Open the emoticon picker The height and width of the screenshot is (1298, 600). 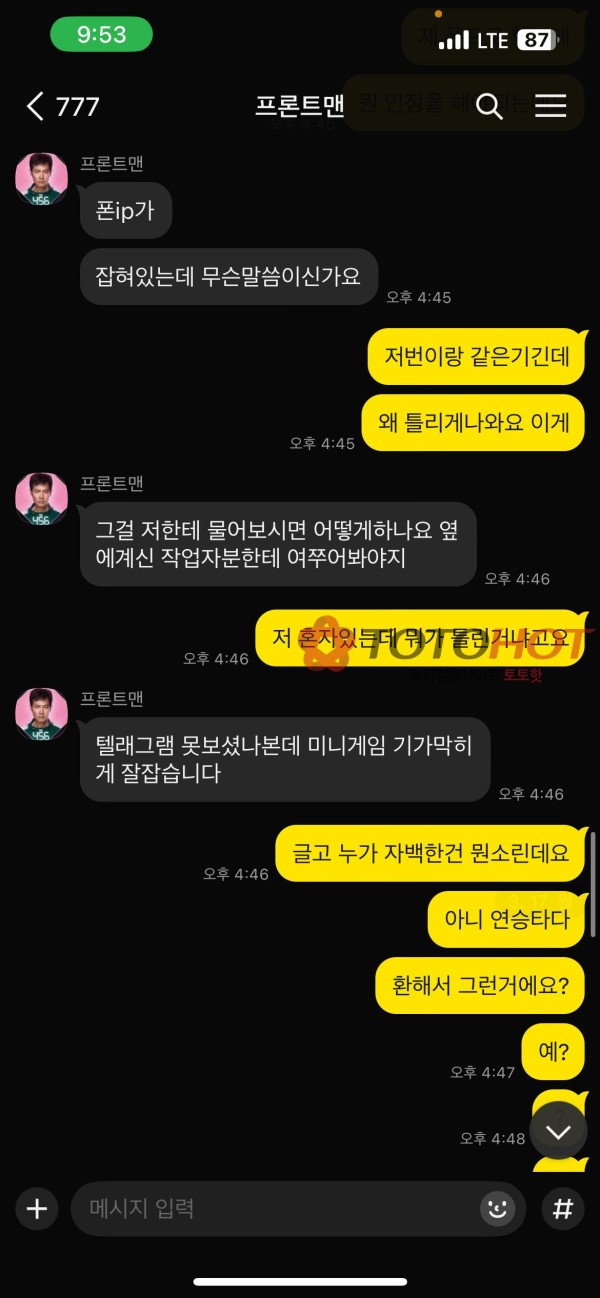click(x=497, y=1209)
